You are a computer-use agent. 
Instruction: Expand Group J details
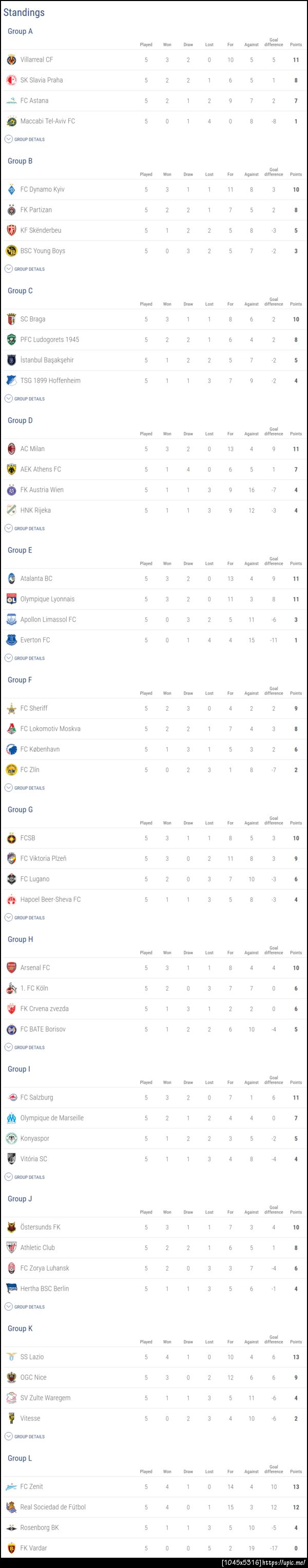[x=25, y=1306]
